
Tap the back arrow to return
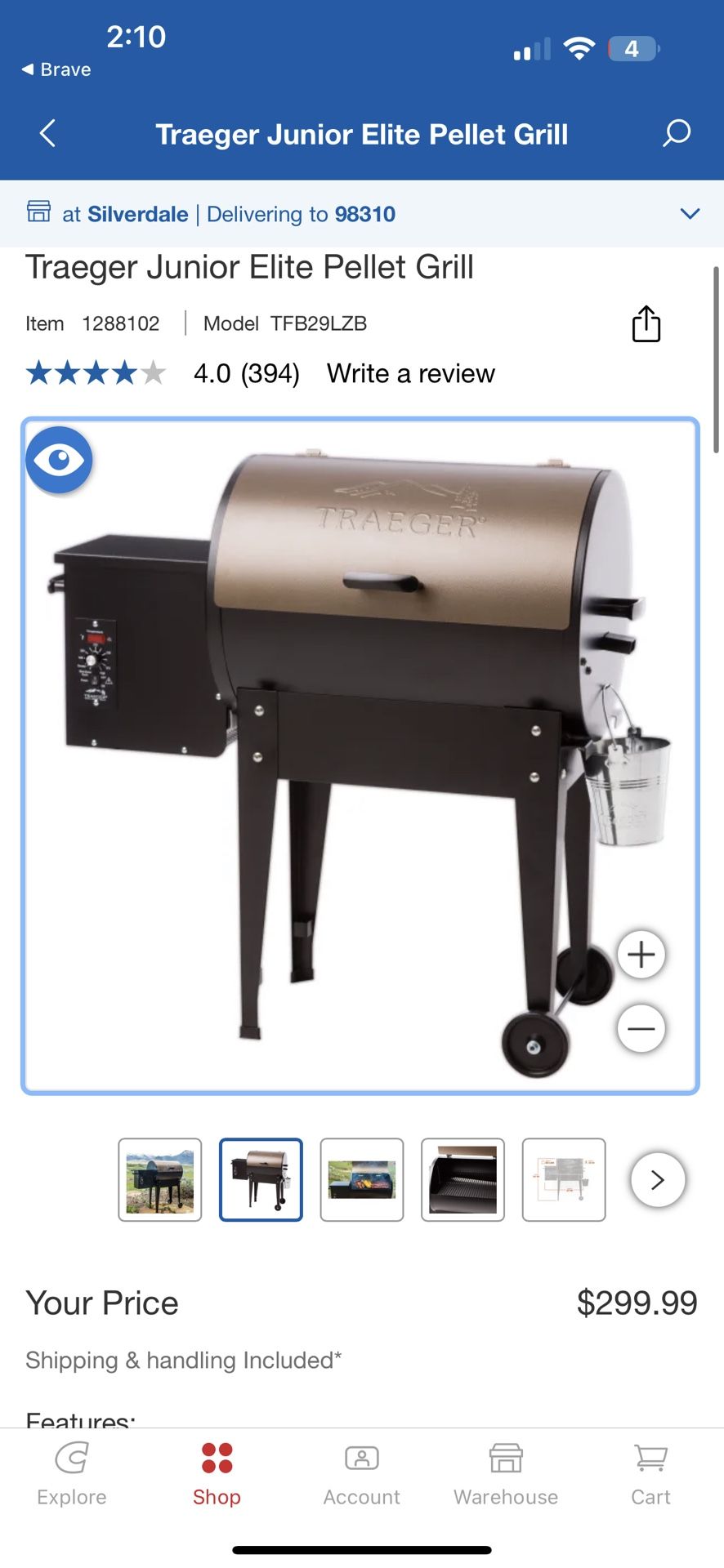(x=47, y=133)
